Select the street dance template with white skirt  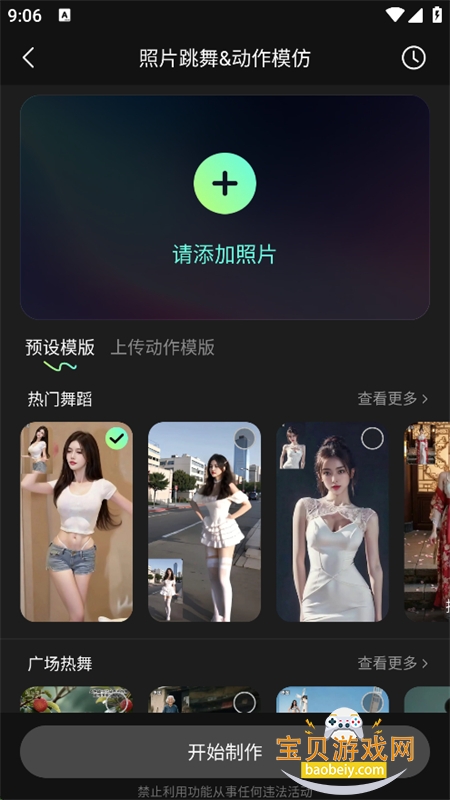[x=205, y=521]
